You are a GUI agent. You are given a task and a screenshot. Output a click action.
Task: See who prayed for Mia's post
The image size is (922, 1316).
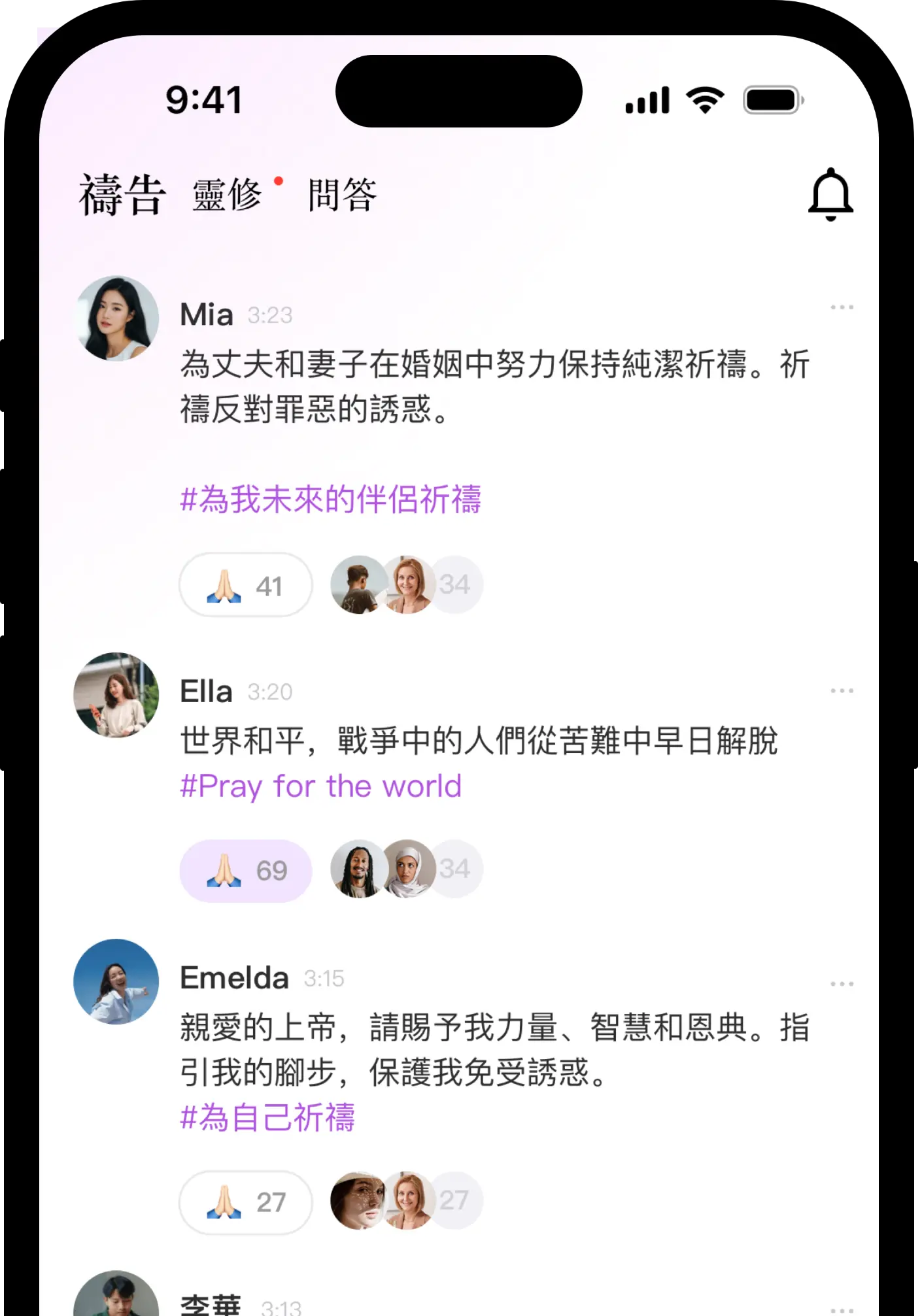pyautogui.click(x=407, y=585)
